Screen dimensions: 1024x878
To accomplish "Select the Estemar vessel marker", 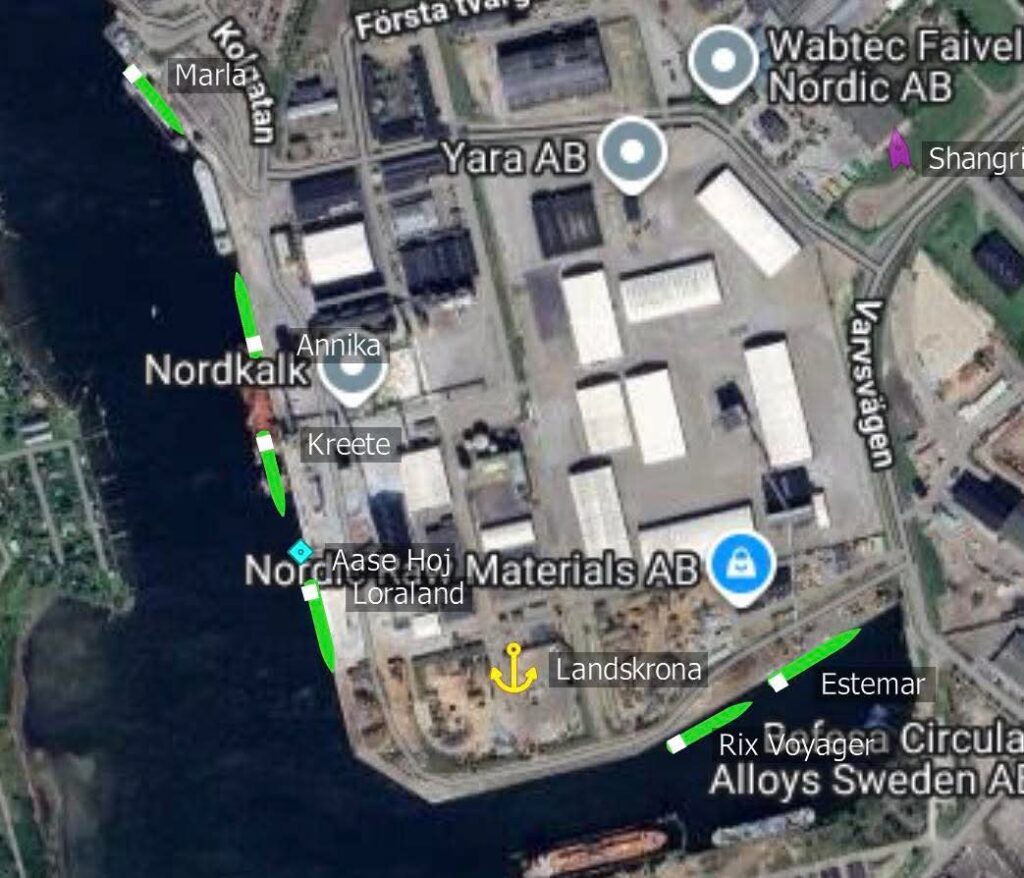I will 816,659.
